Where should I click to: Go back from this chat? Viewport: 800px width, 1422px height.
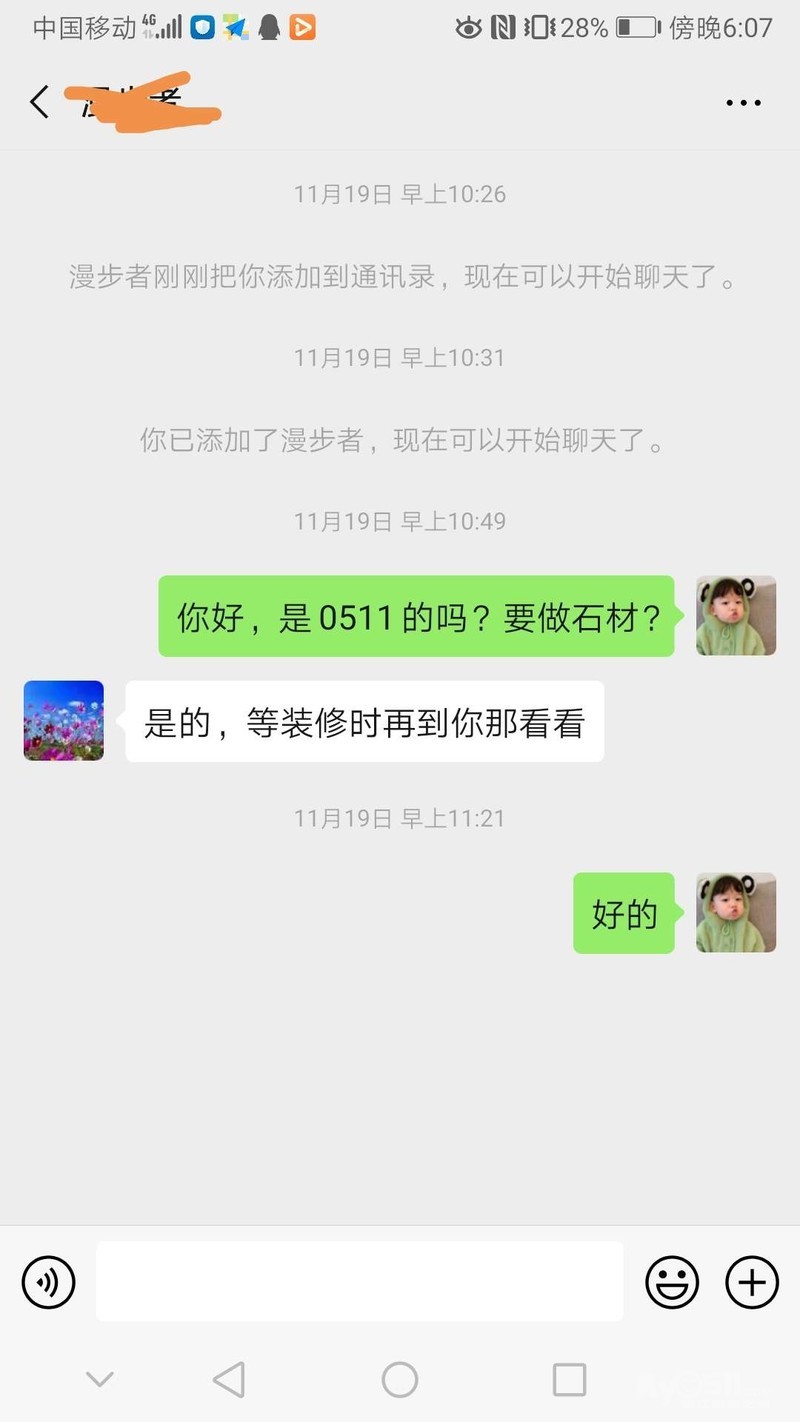point(40,102)
